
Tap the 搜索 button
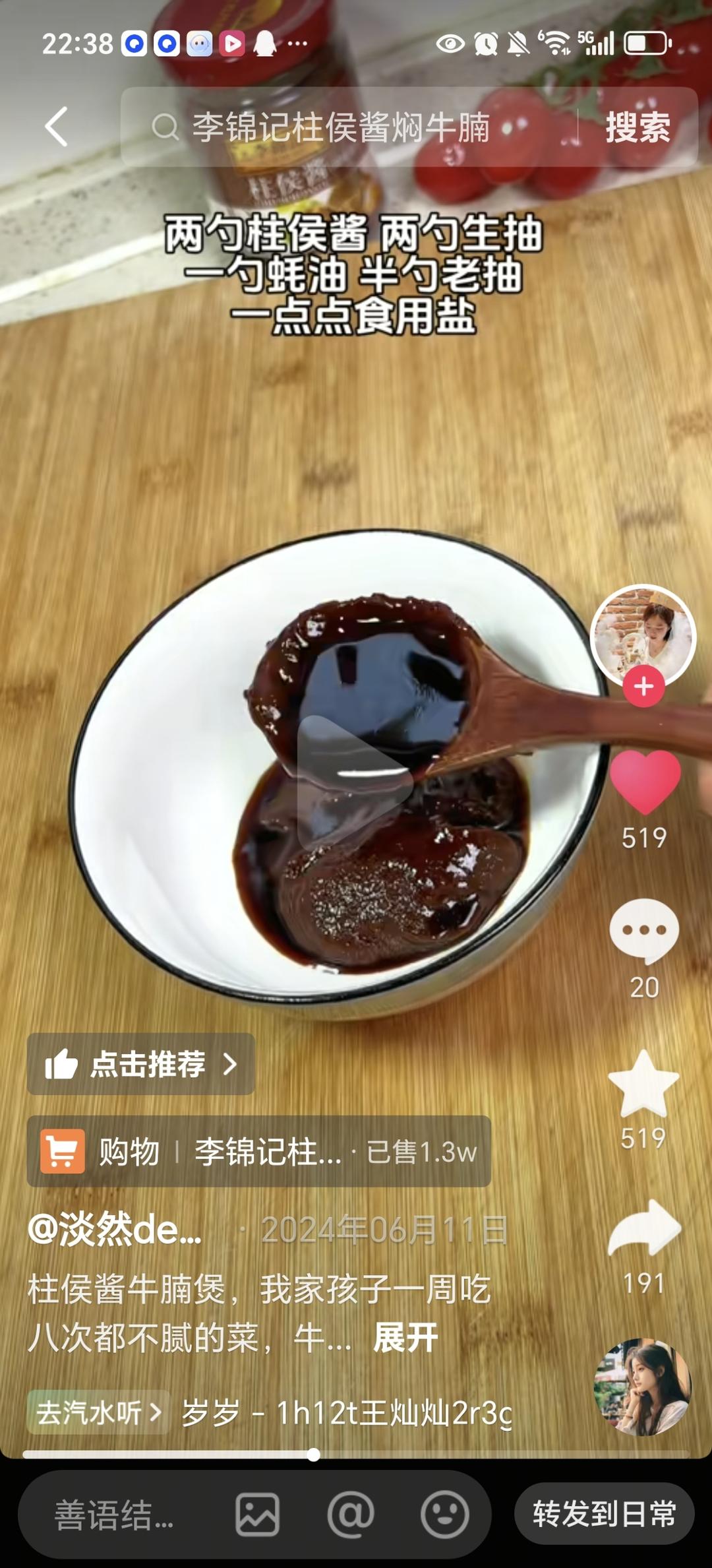pyautogui.click(x=637, y=127)
